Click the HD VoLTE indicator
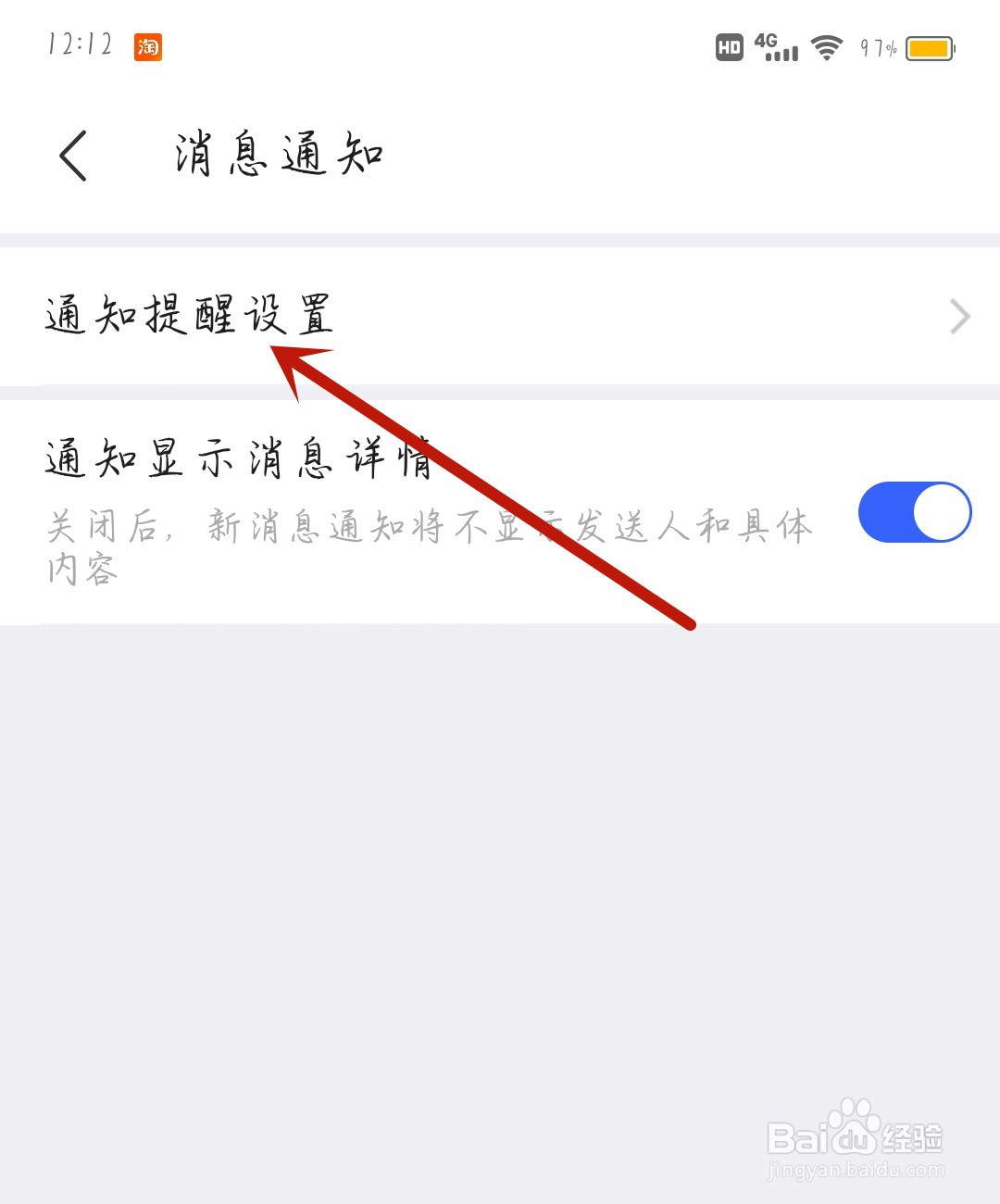 (730, 47)
